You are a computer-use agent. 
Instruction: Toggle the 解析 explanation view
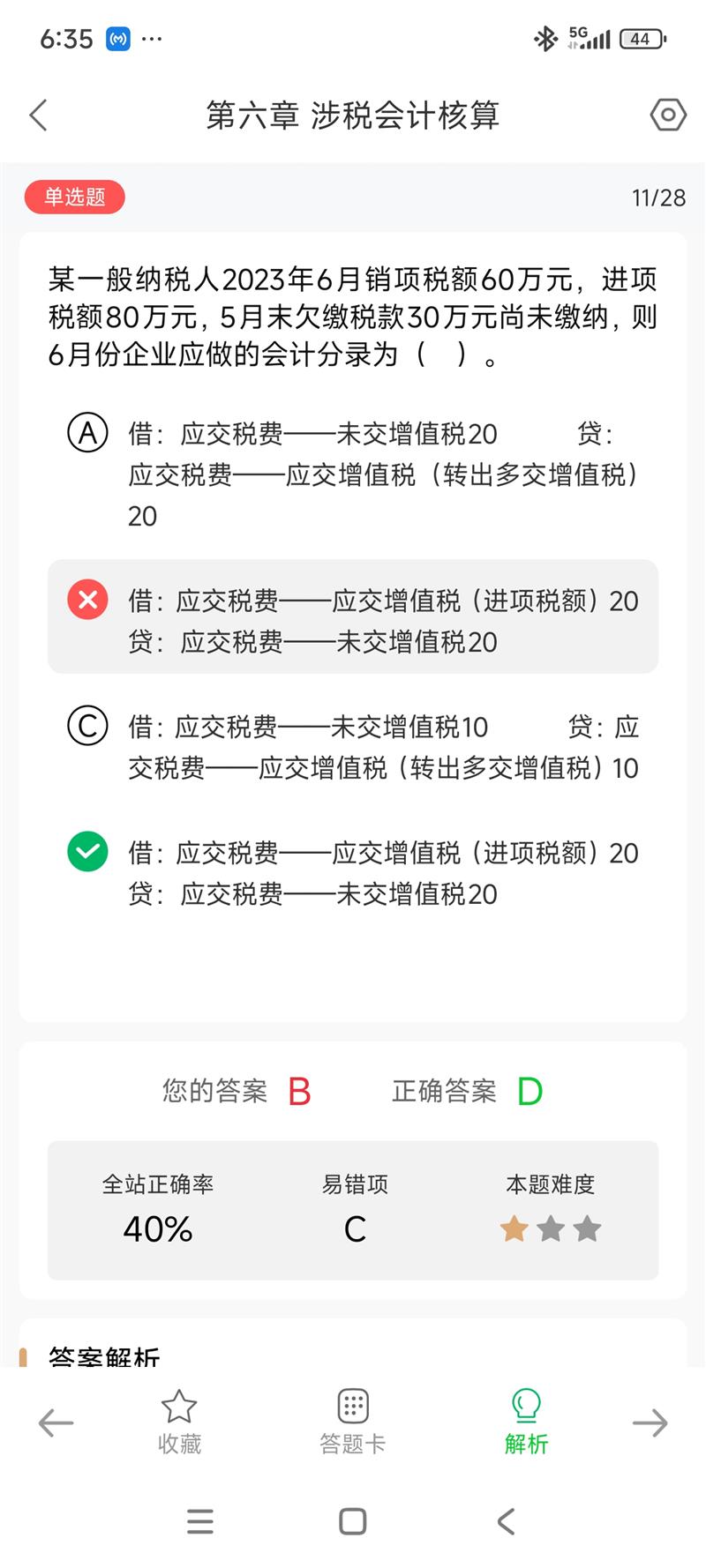click(526, 1422)
